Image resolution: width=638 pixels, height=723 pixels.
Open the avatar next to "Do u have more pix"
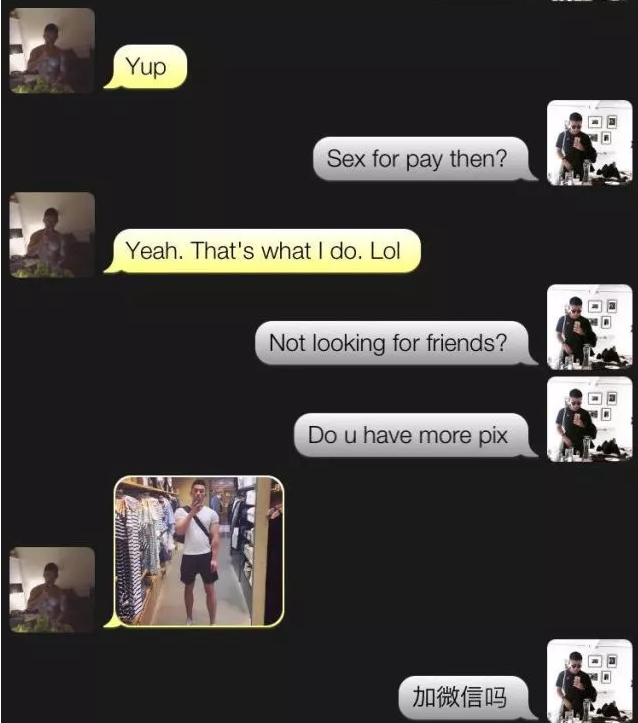[x=589, y=419]
